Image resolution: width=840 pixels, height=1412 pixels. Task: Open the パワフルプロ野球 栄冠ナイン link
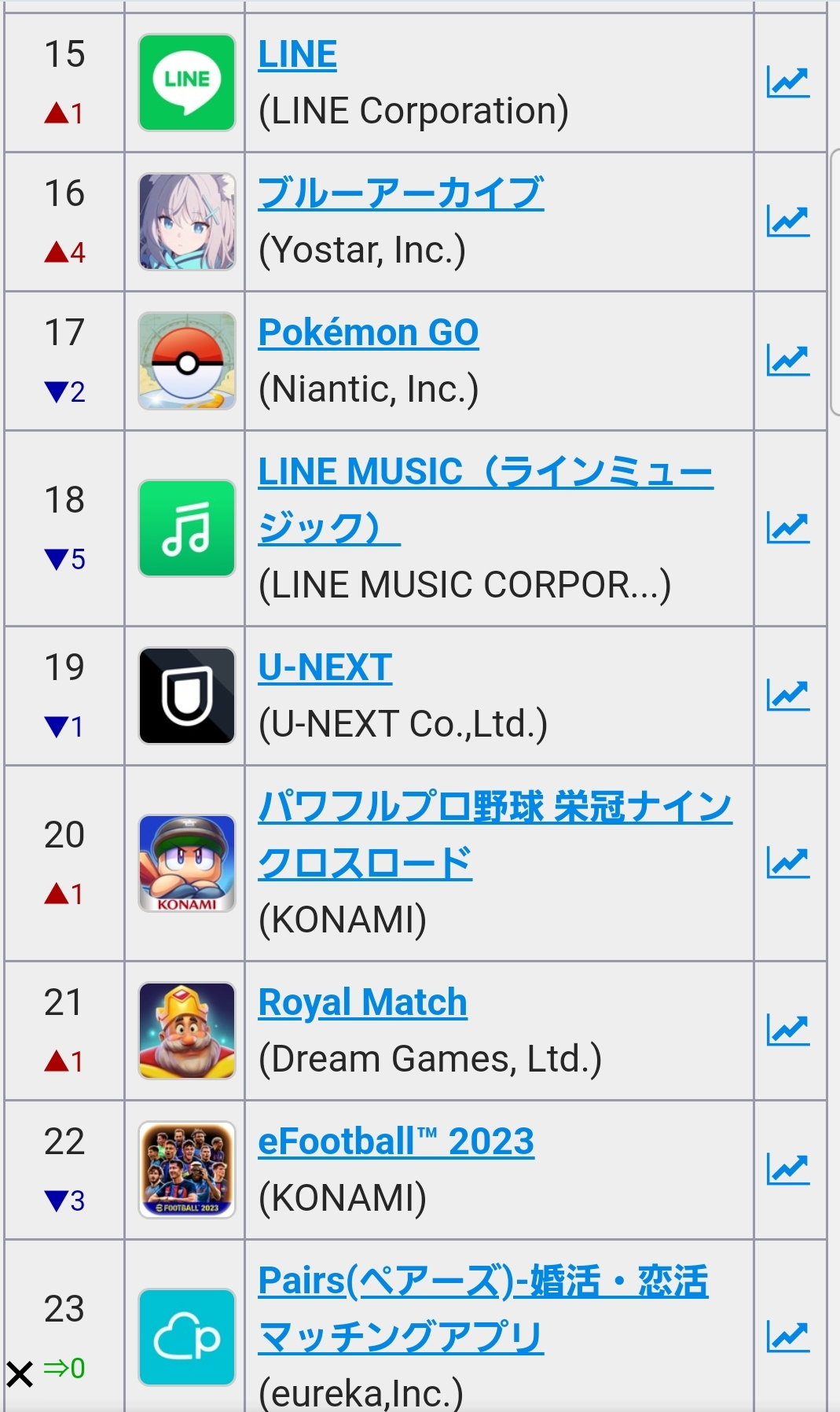click(495, 835)
